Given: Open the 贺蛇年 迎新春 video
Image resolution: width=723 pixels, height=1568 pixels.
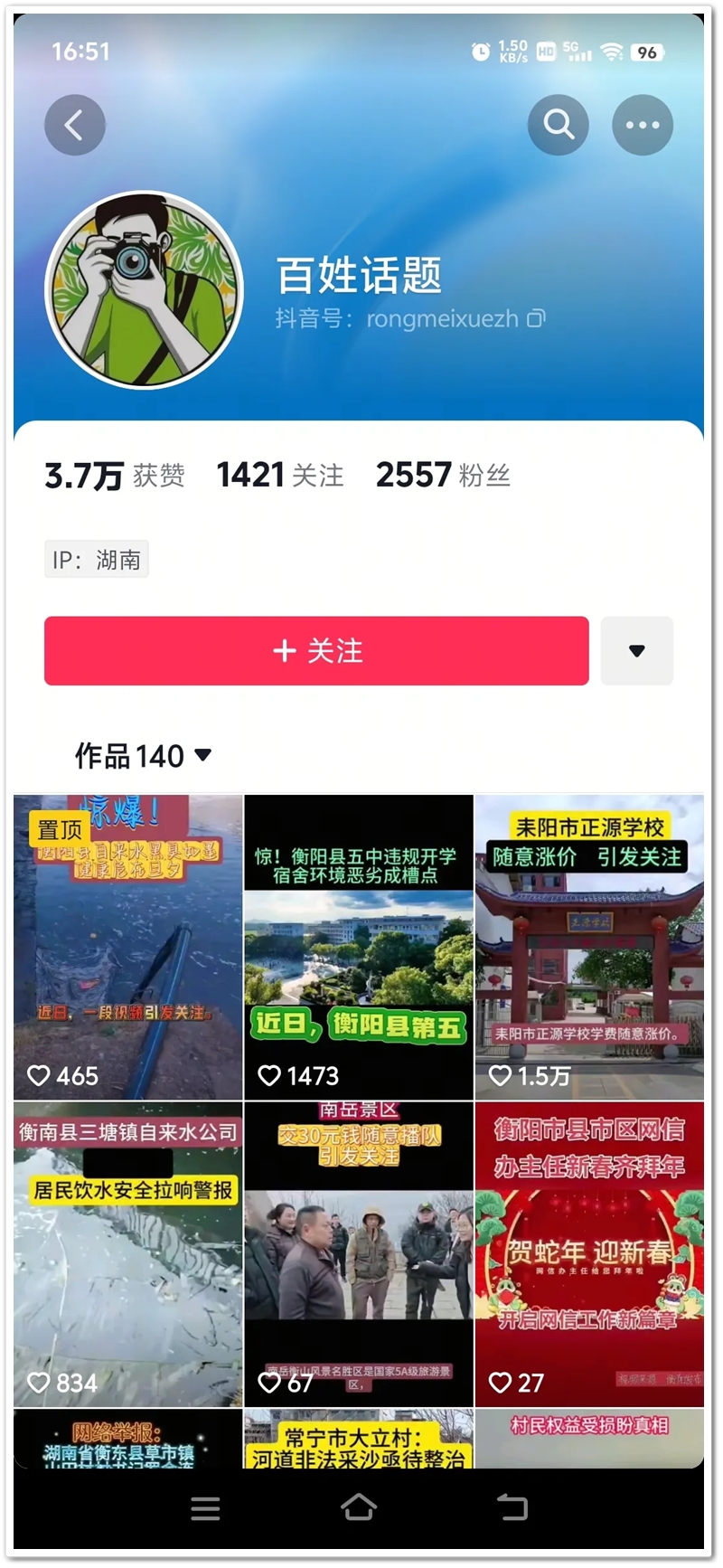Looking at the screenshot, I should pyautogui.click(x=589, y=1253).
